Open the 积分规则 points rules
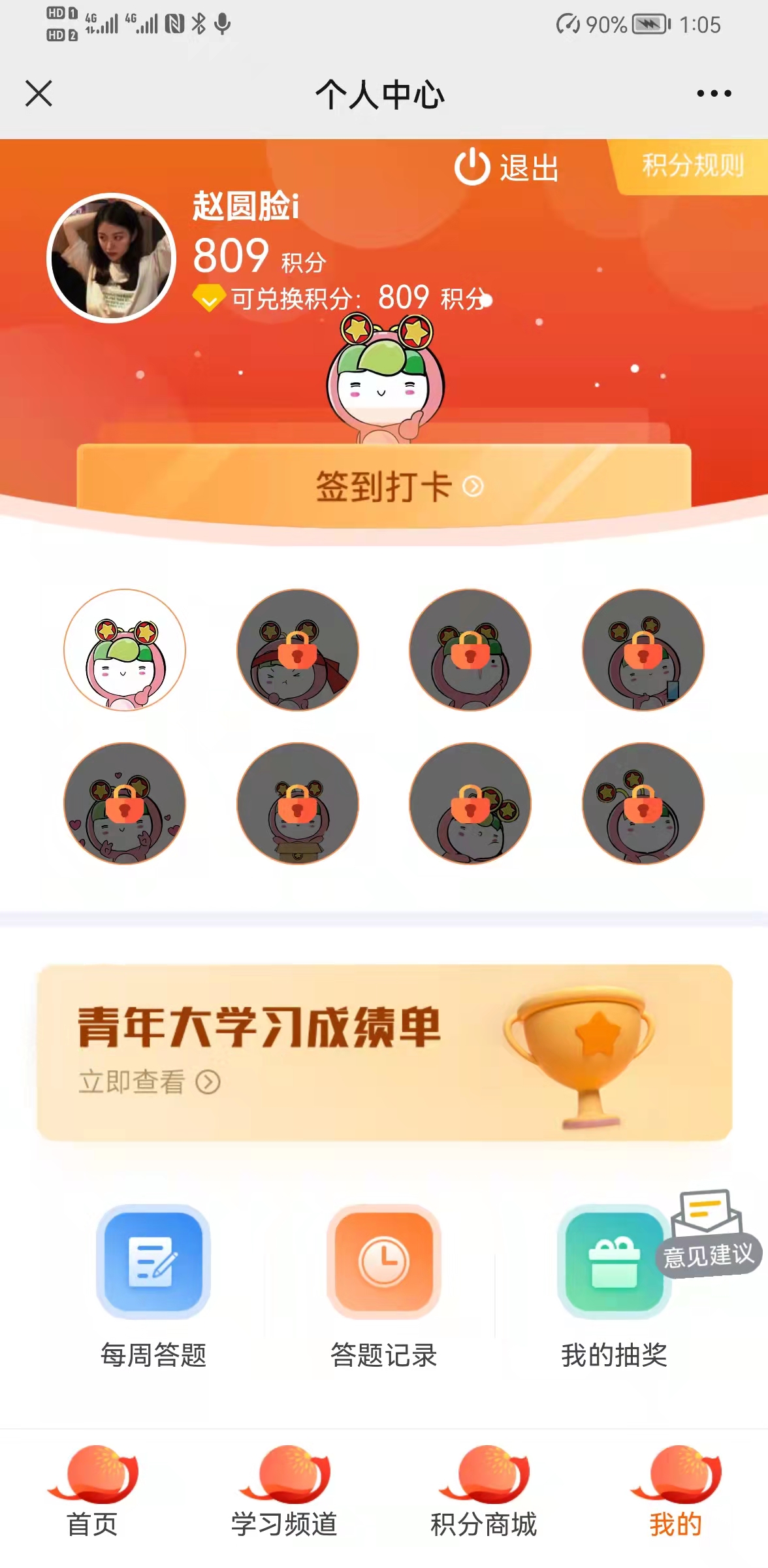768x1568 pixels. click(692, 166)
